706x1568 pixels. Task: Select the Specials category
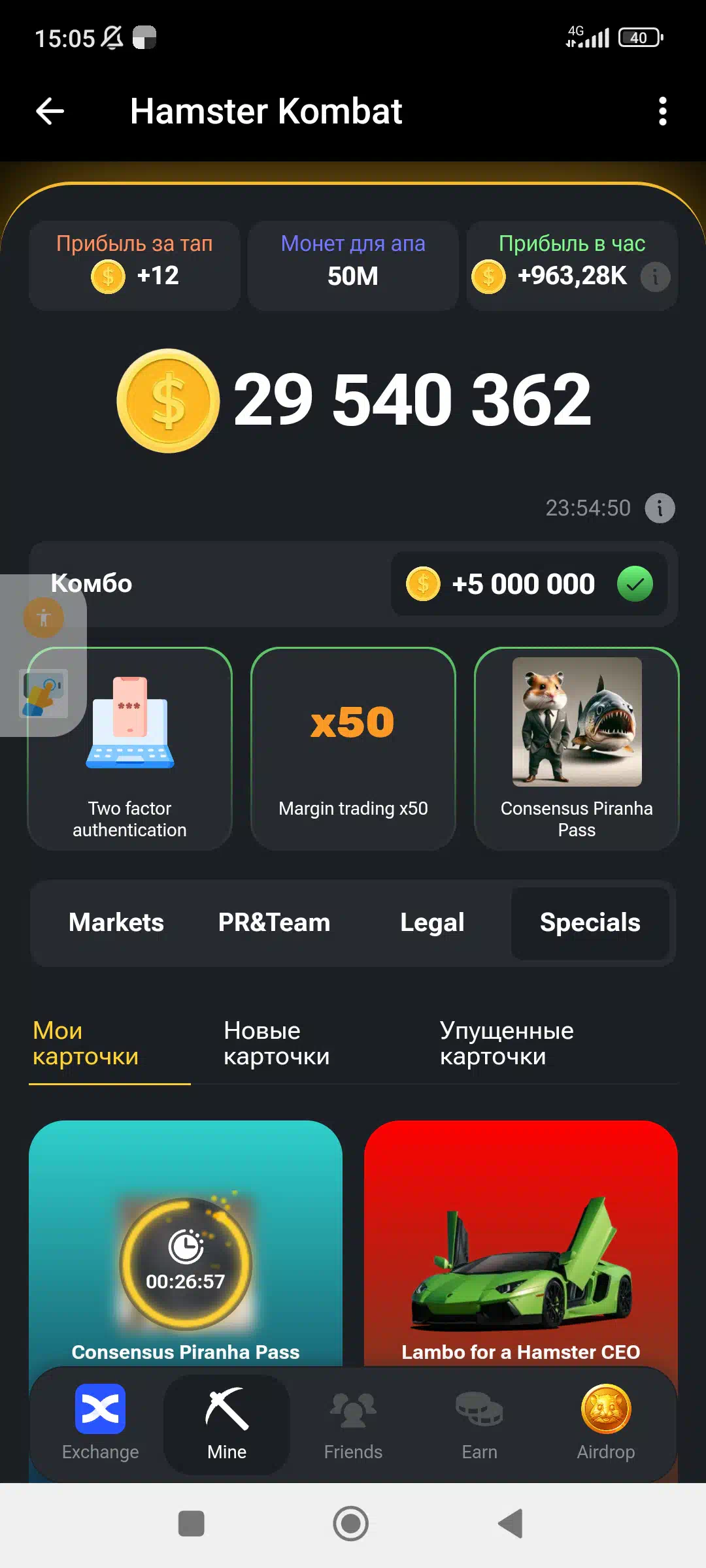[x=590, y=923]
